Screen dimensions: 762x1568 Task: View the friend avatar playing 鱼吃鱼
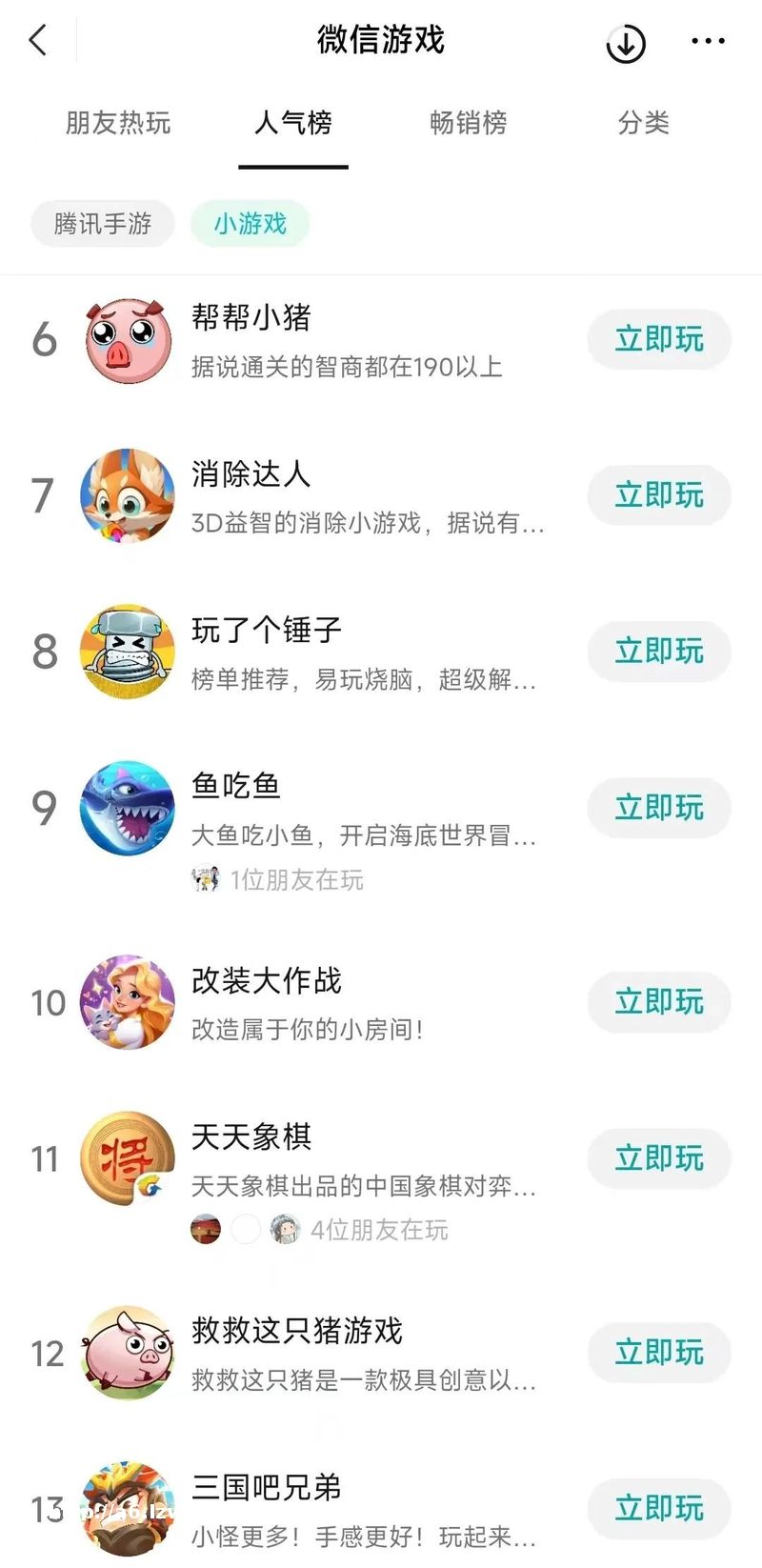pyautogui.click(x=205, y=879)
